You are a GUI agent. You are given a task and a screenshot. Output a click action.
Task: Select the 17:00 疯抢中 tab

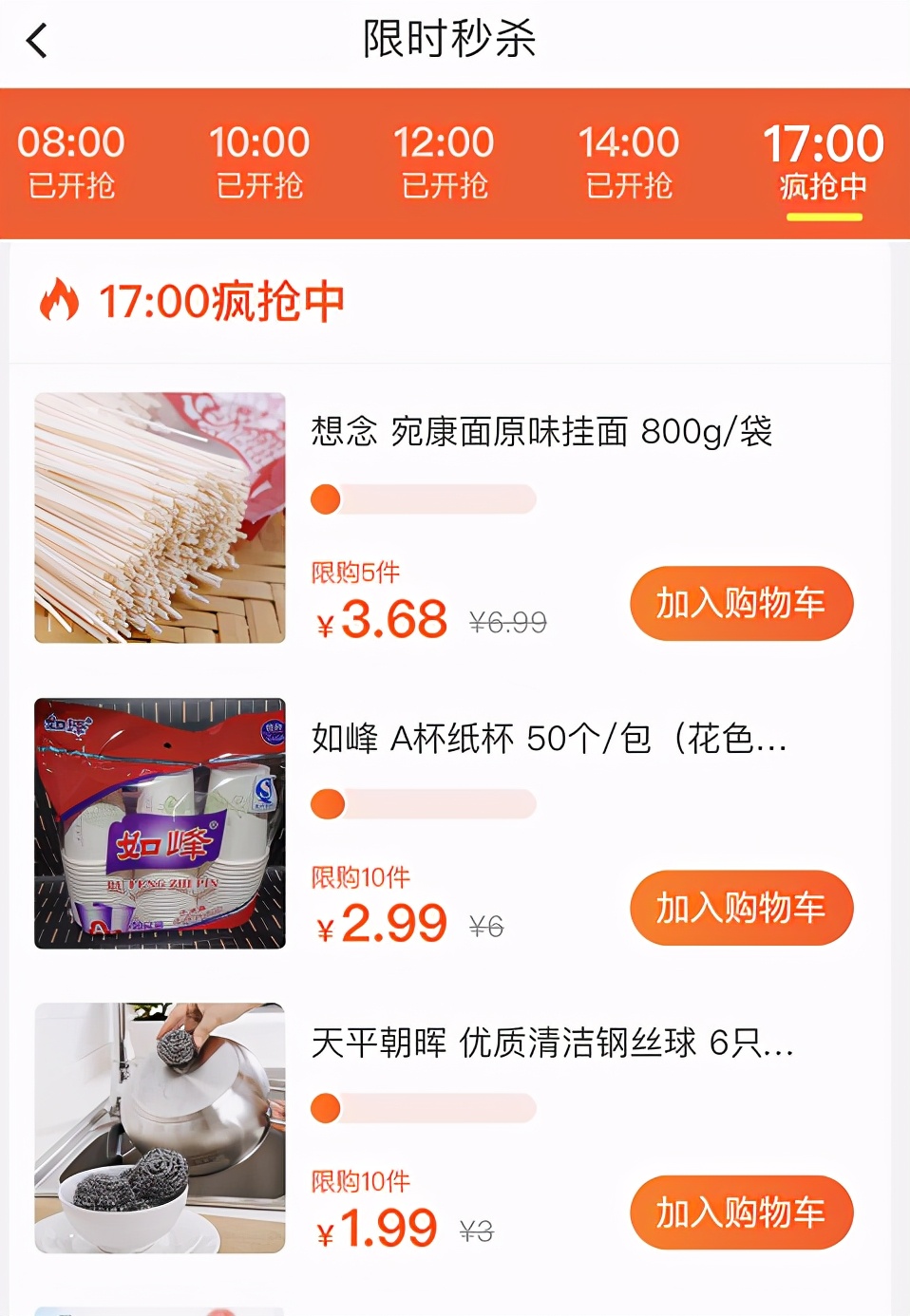(x=823, y=161)
